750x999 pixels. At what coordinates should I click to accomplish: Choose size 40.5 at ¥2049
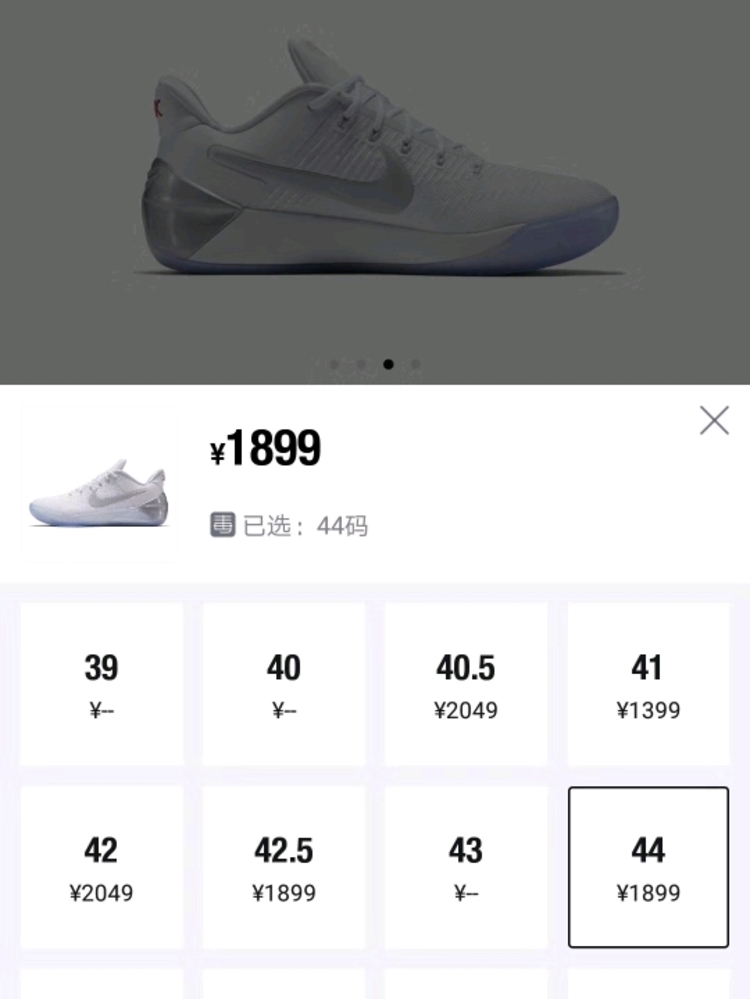pos(466,684)
